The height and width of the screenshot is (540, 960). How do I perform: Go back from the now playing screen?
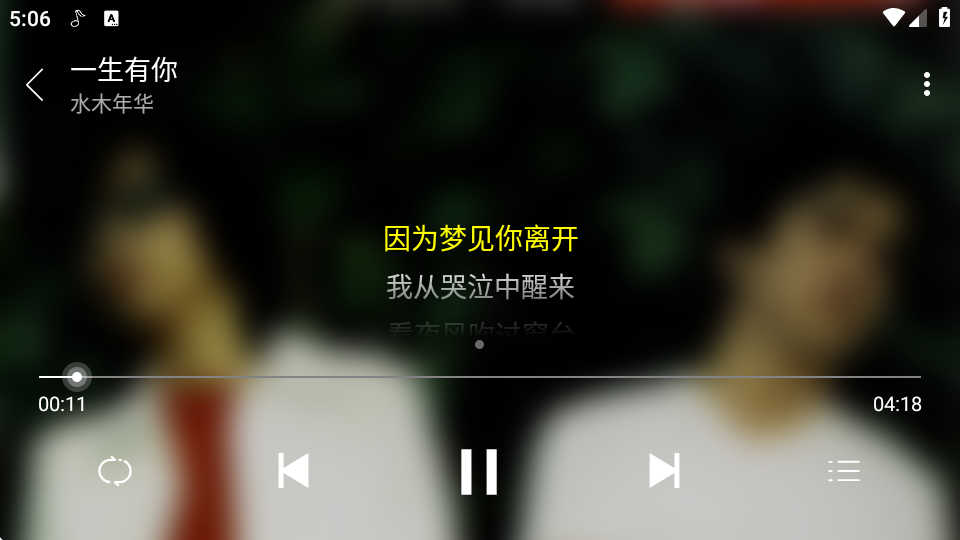[x=35, y=85]
